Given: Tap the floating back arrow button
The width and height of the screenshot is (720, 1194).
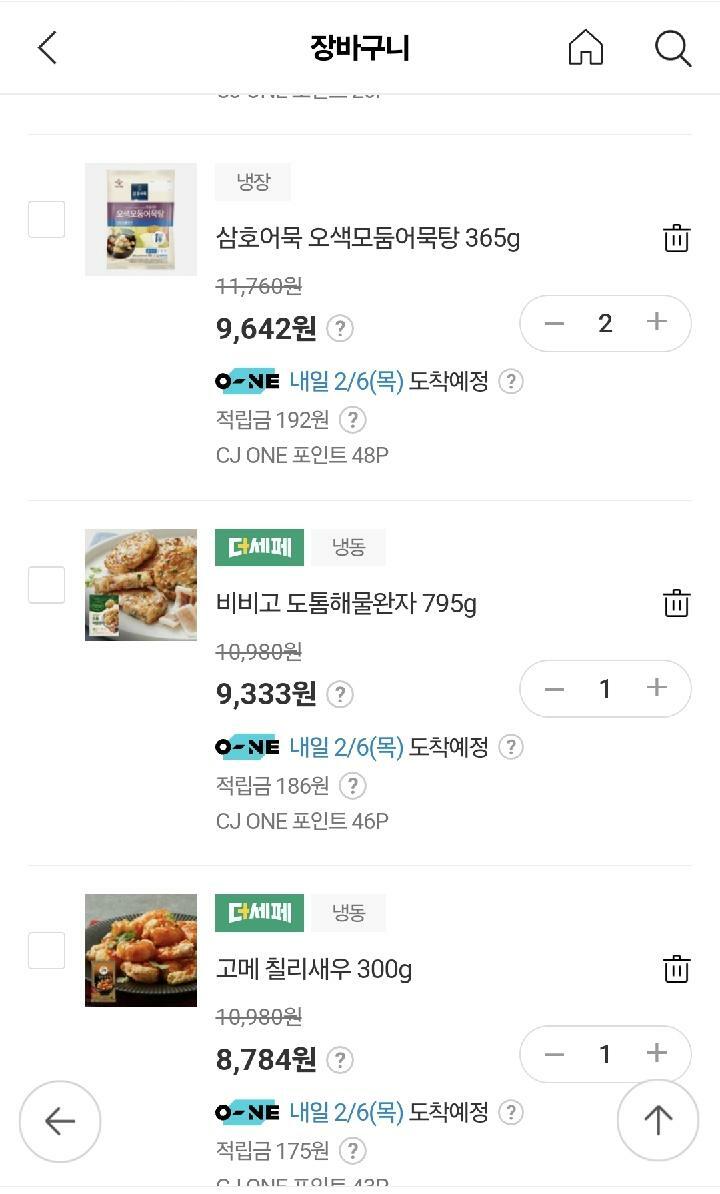Looking at the screenshot, I should [60, 1121].
